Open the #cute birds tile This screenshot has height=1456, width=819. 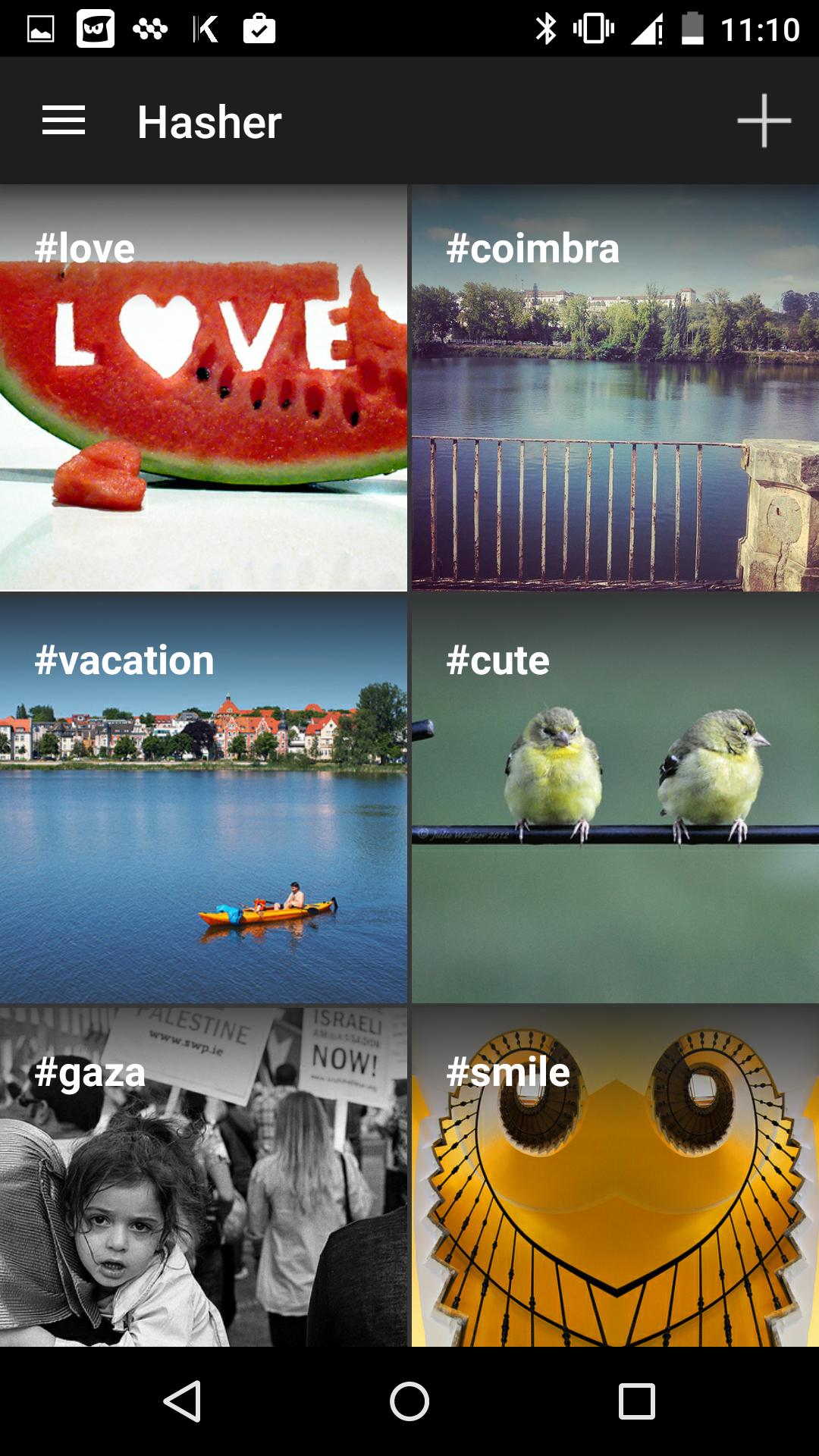[615, 799]
